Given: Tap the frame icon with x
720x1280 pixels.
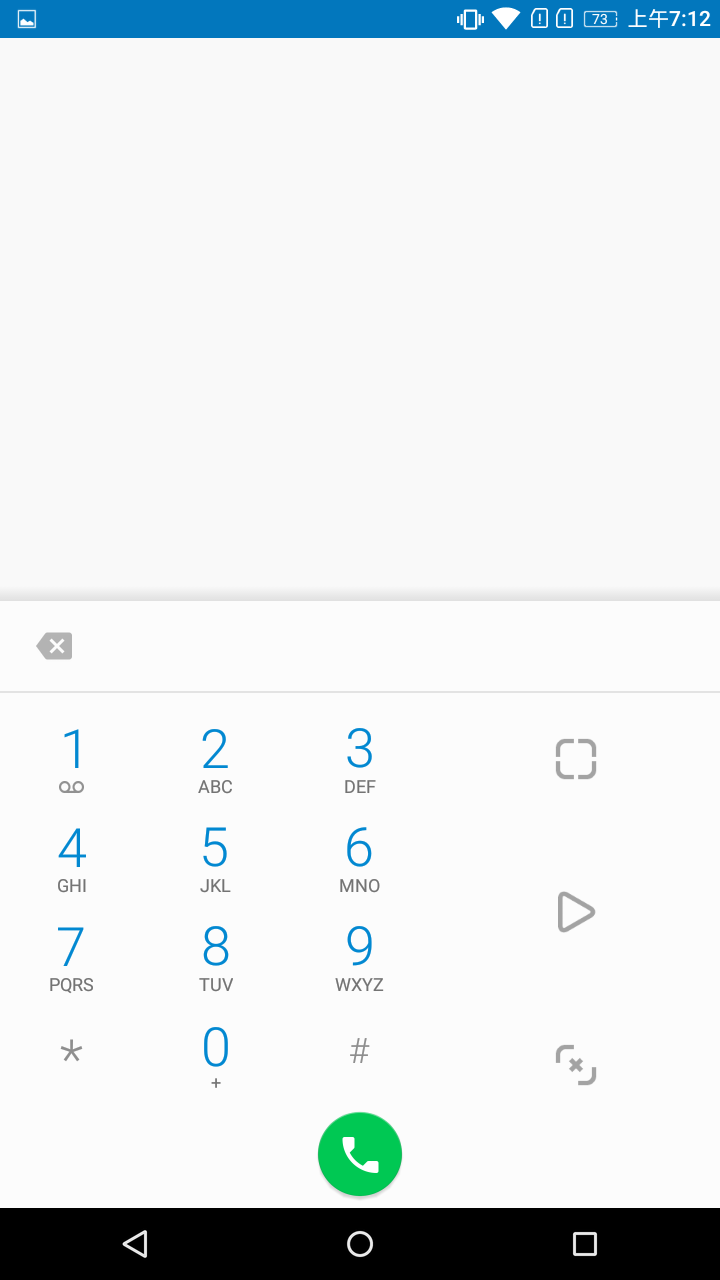Looking at the screenshot, I should click(x=576, y=1065).
